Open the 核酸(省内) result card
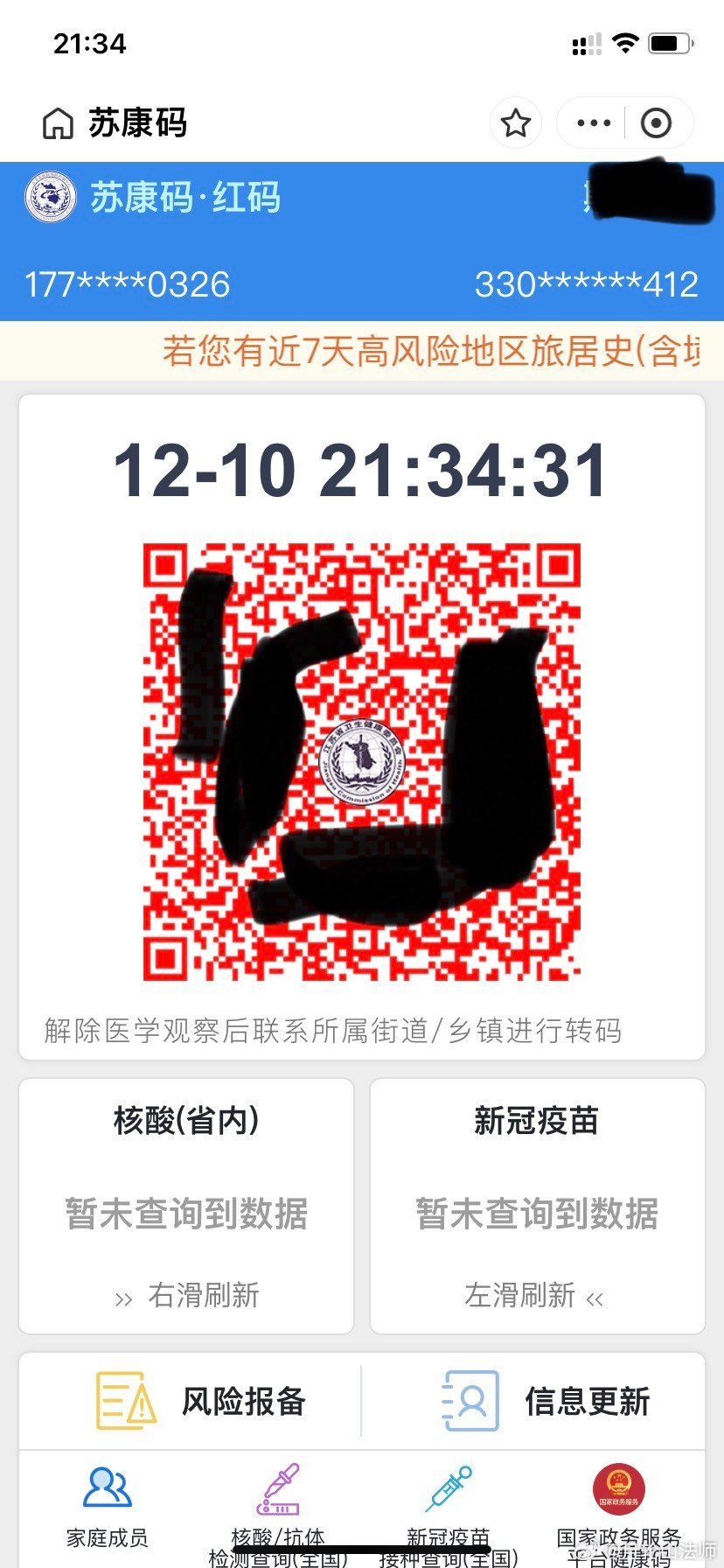This screenshot has height=1568, width=724. 186,1206
